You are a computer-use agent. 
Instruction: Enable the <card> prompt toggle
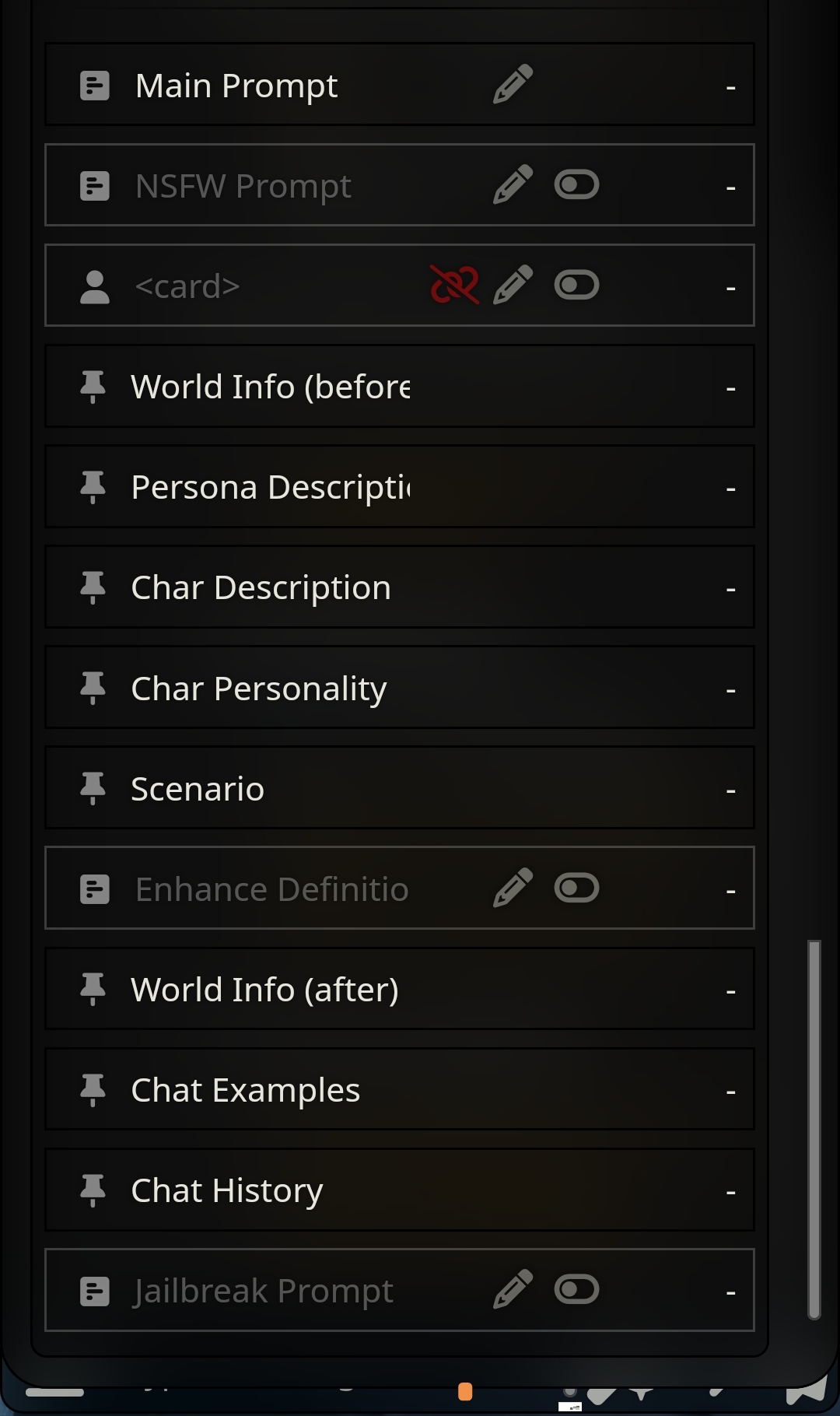[576, 285]
